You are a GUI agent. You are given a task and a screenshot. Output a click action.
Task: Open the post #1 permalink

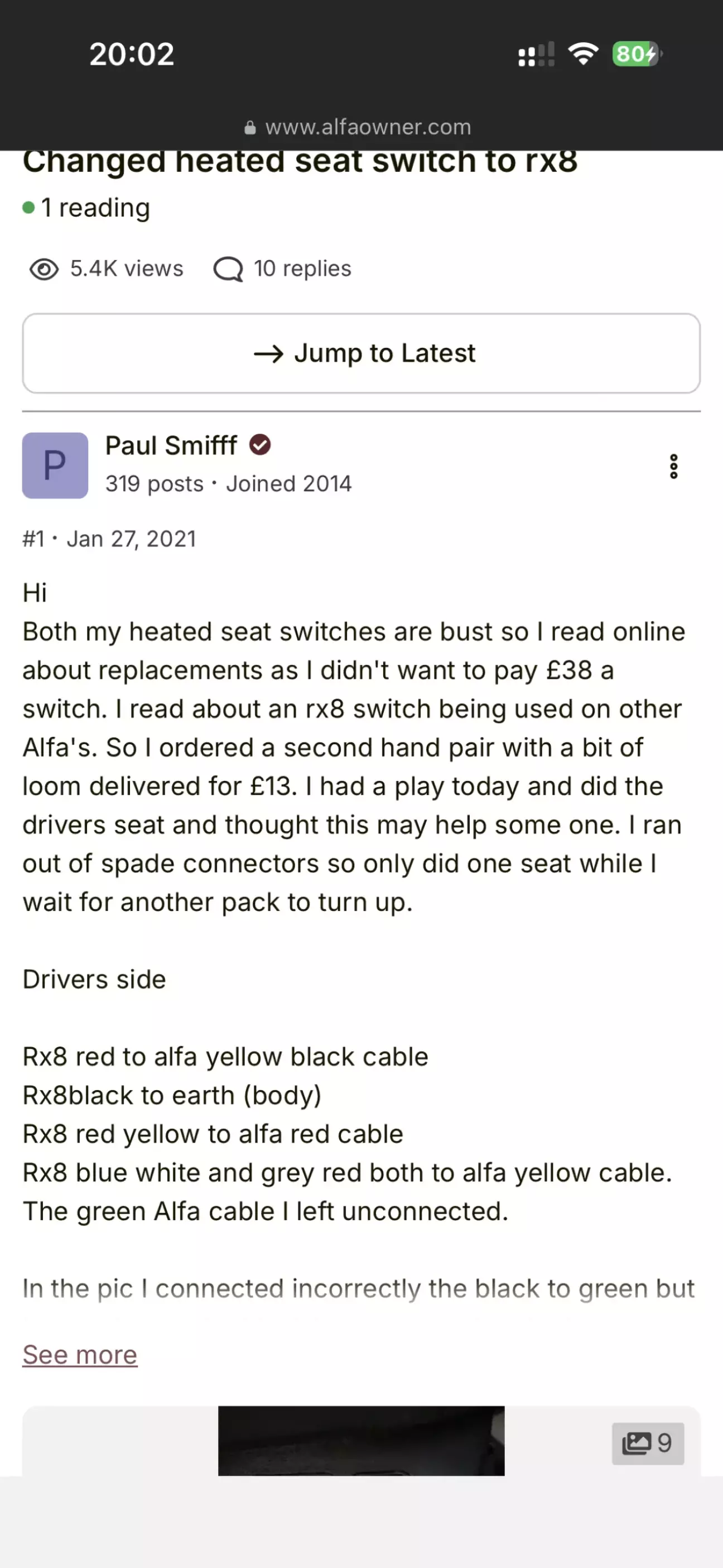[33, 539]
